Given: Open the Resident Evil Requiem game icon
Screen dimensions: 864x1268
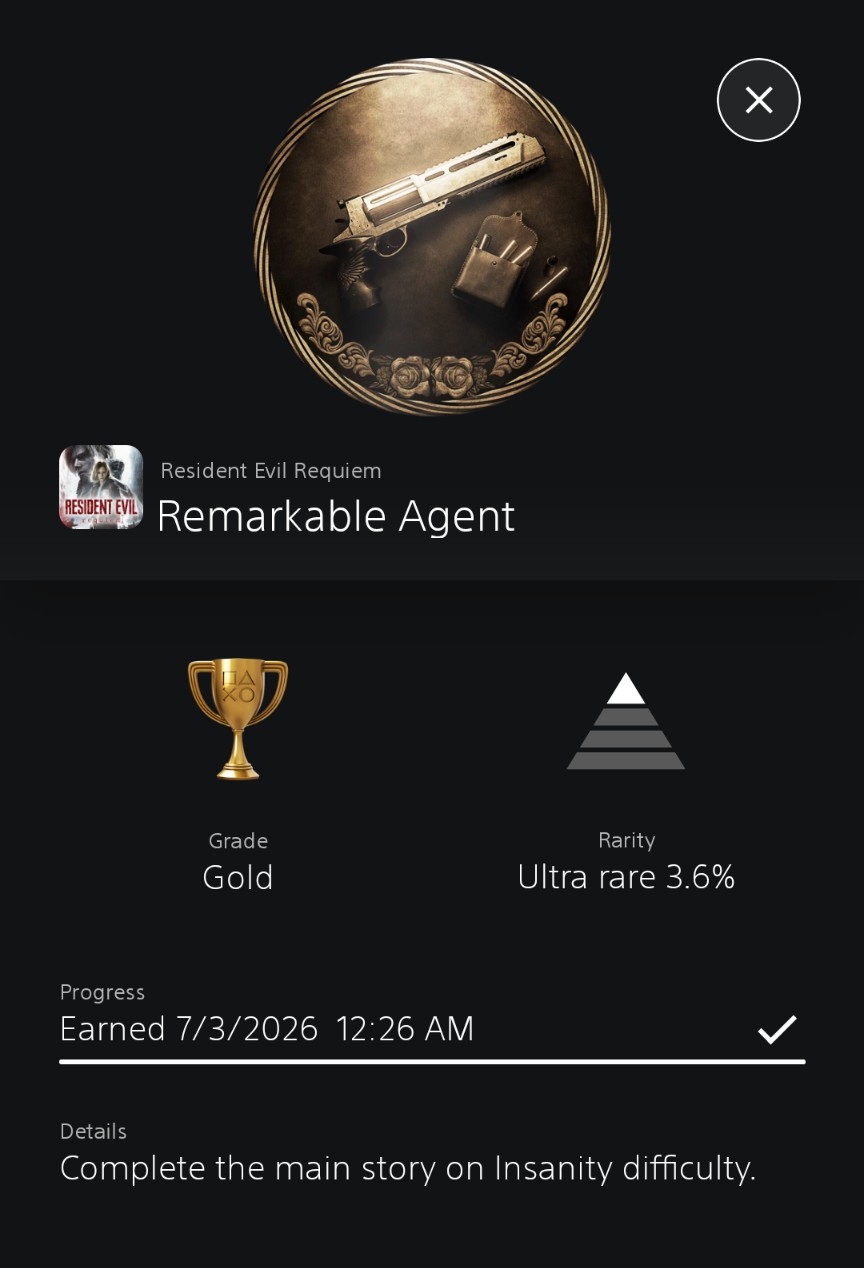Looking at the screenshot, I should [x=101, y=487].
